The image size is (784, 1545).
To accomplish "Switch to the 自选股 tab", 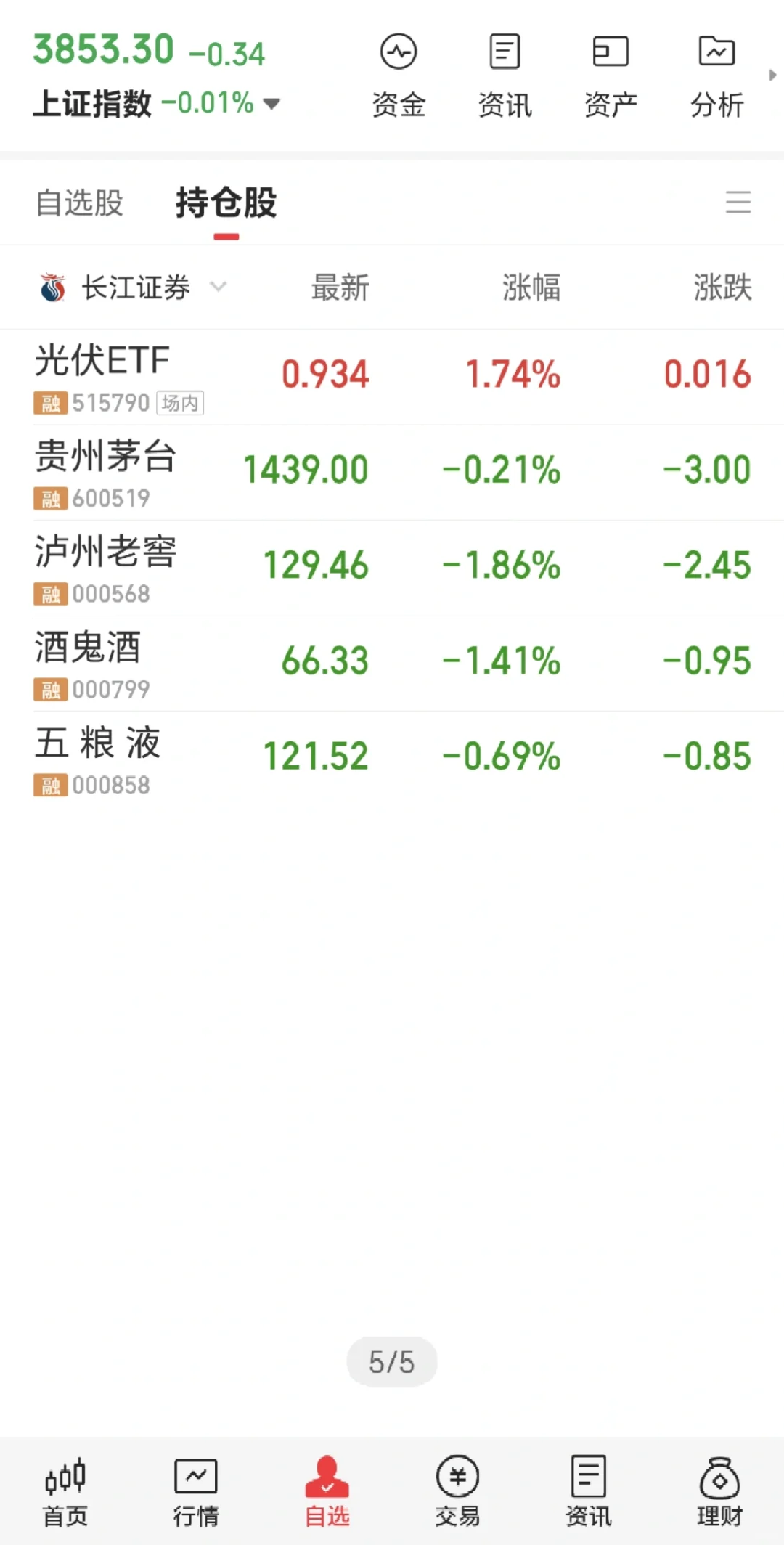I will [x=80, y=203].
